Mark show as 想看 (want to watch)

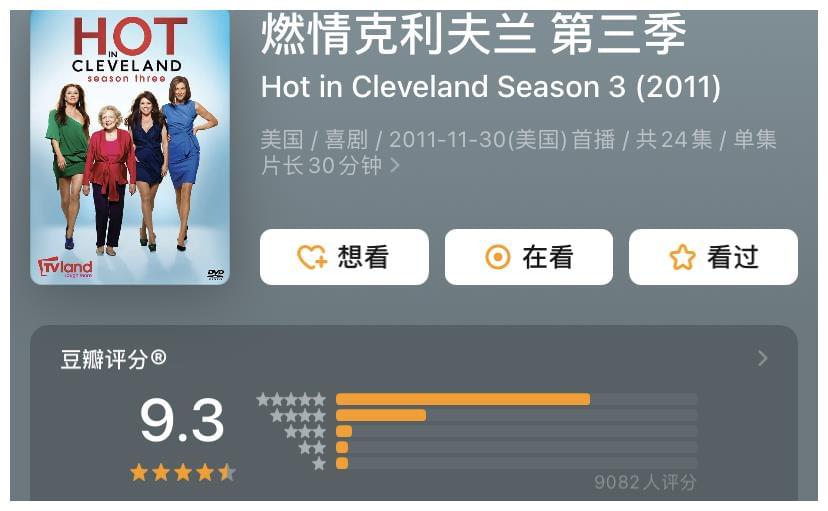[x=344, y=257]
